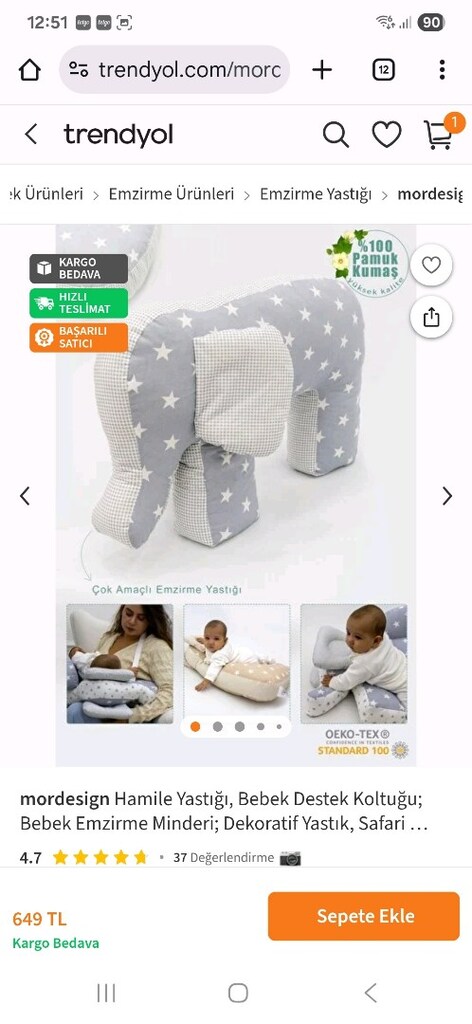Viewport: 472px width, 1024px height.
Task: Show the next product image
Action: coord(447,496)
